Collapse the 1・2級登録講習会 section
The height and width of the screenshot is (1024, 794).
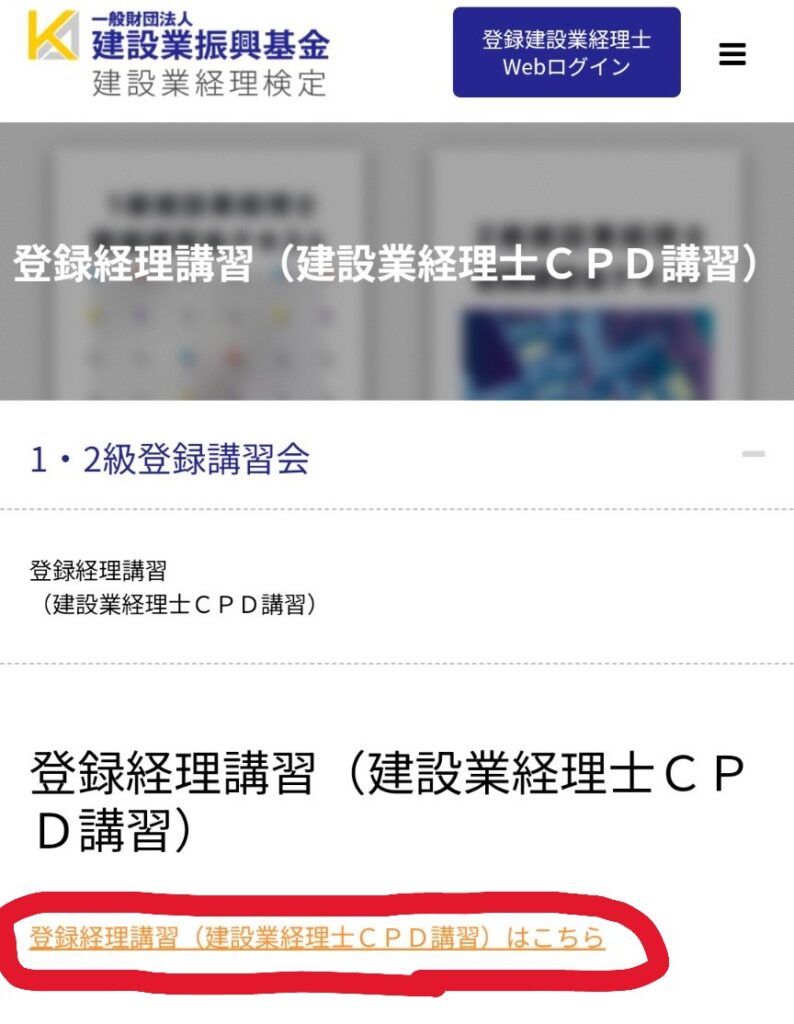click(753, 455)
